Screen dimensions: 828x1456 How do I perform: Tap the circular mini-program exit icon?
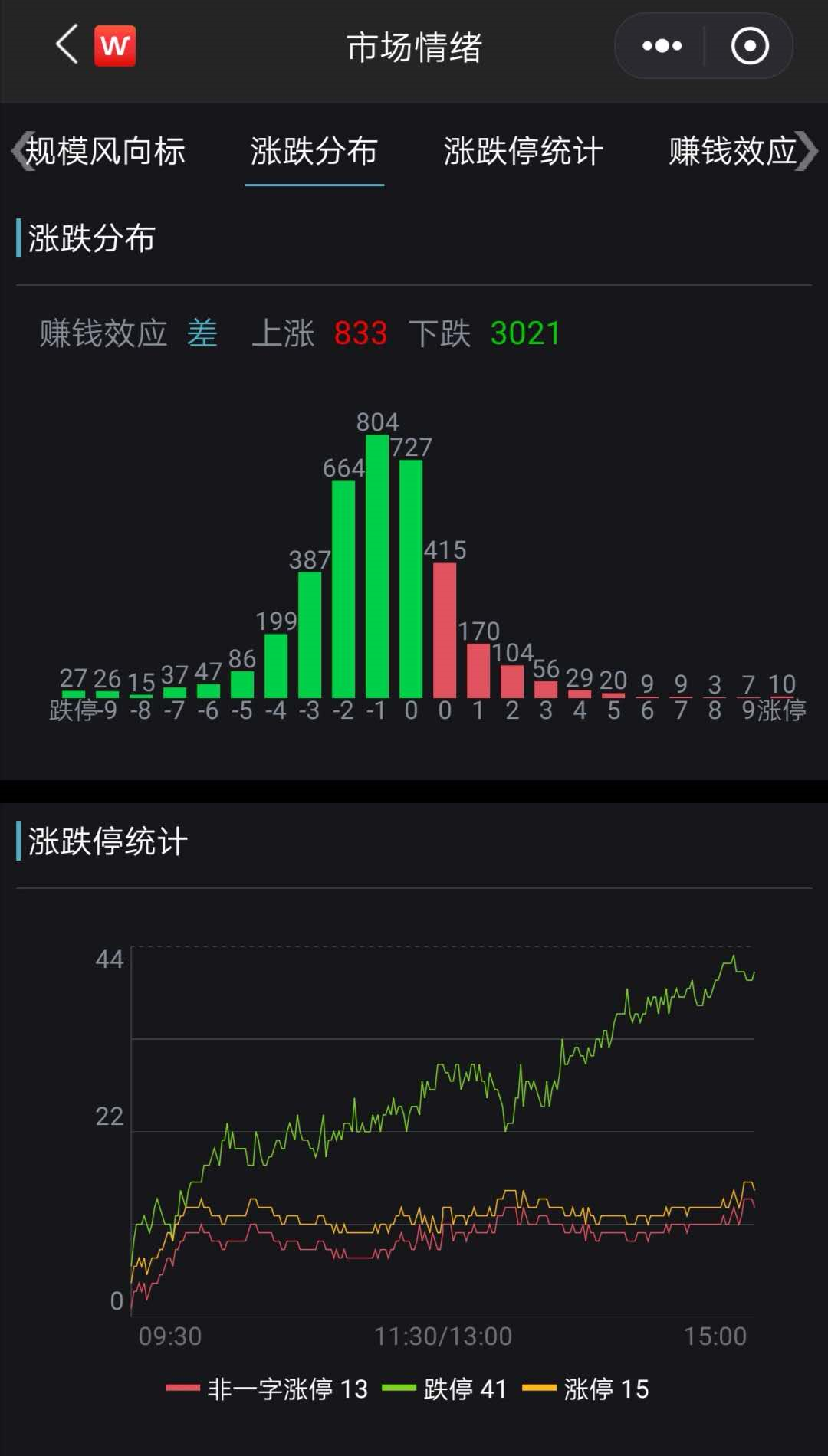coord(749,46)
